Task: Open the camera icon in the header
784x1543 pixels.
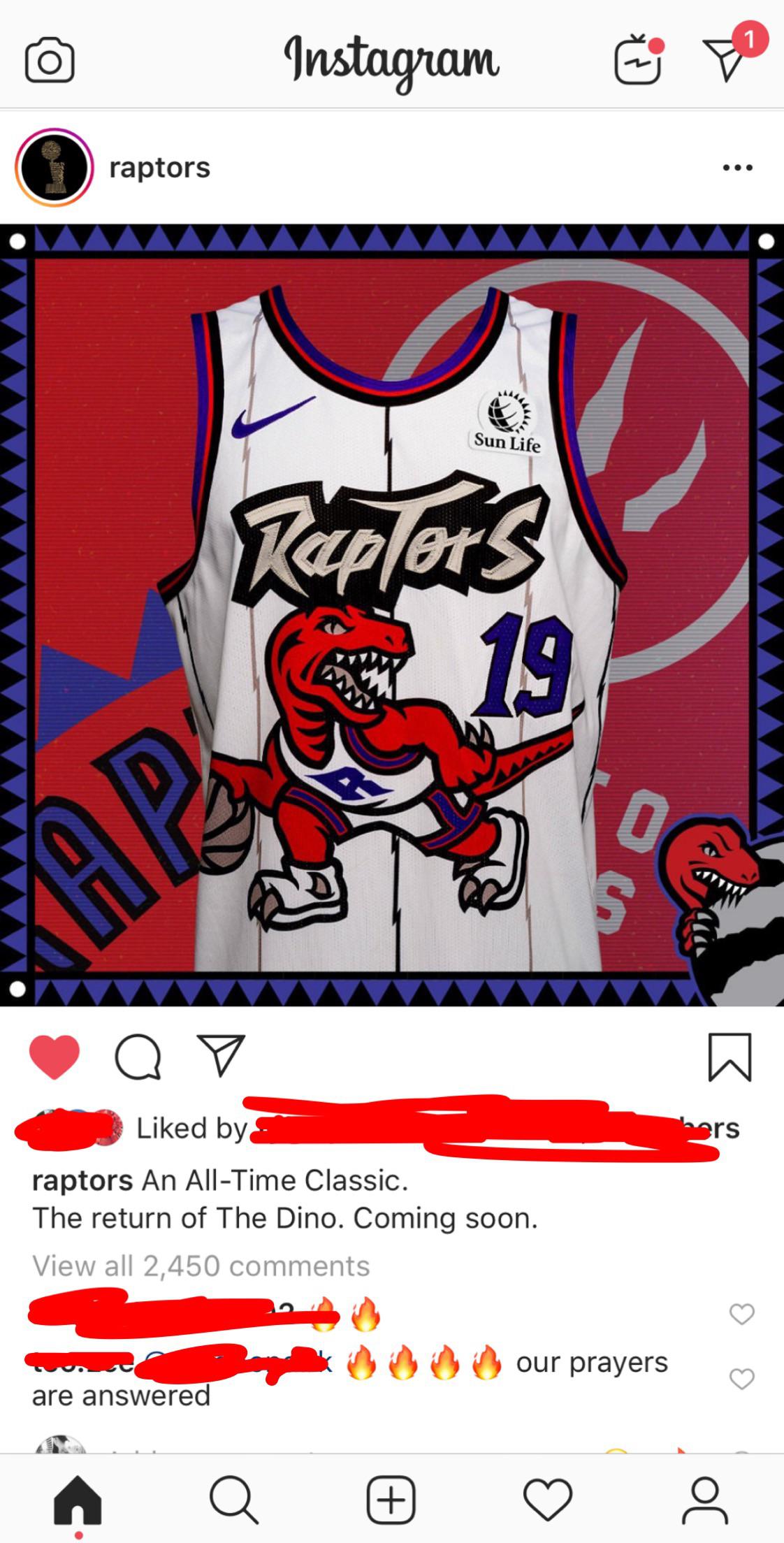Action: [49, 61]
